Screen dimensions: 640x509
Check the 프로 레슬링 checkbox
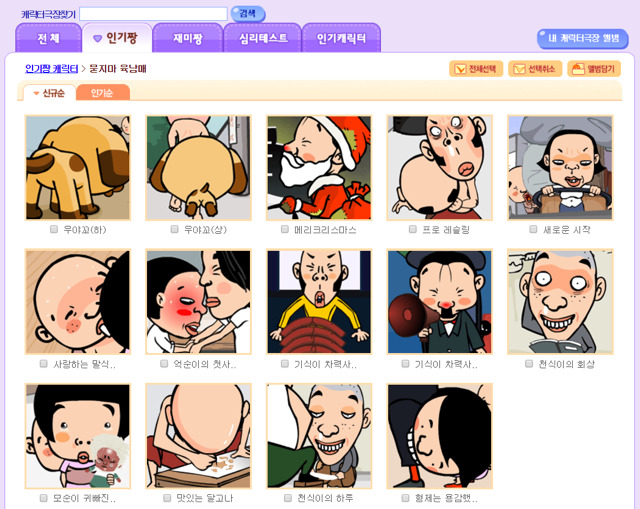(413, 229)
